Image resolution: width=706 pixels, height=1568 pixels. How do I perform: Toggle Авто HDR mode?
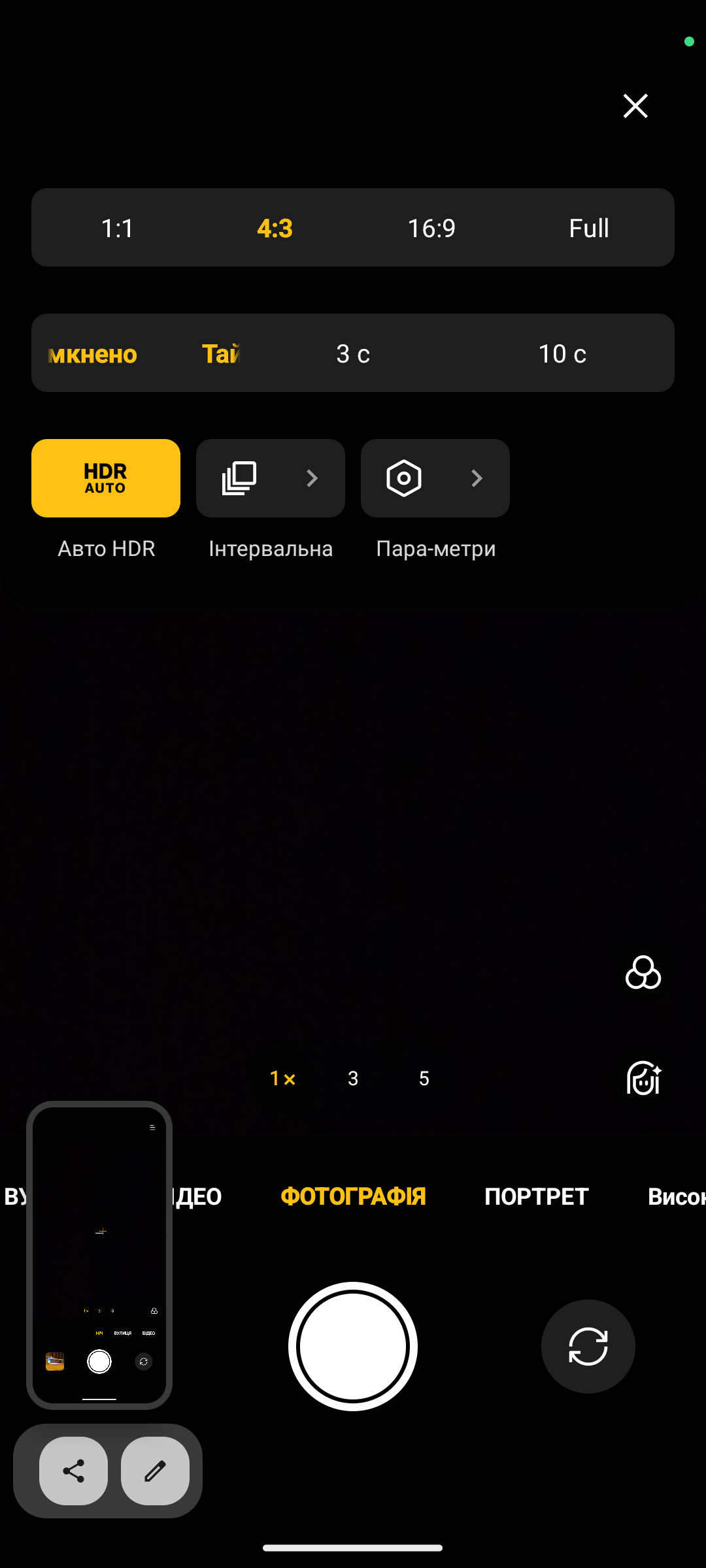(x=106, y=478)
